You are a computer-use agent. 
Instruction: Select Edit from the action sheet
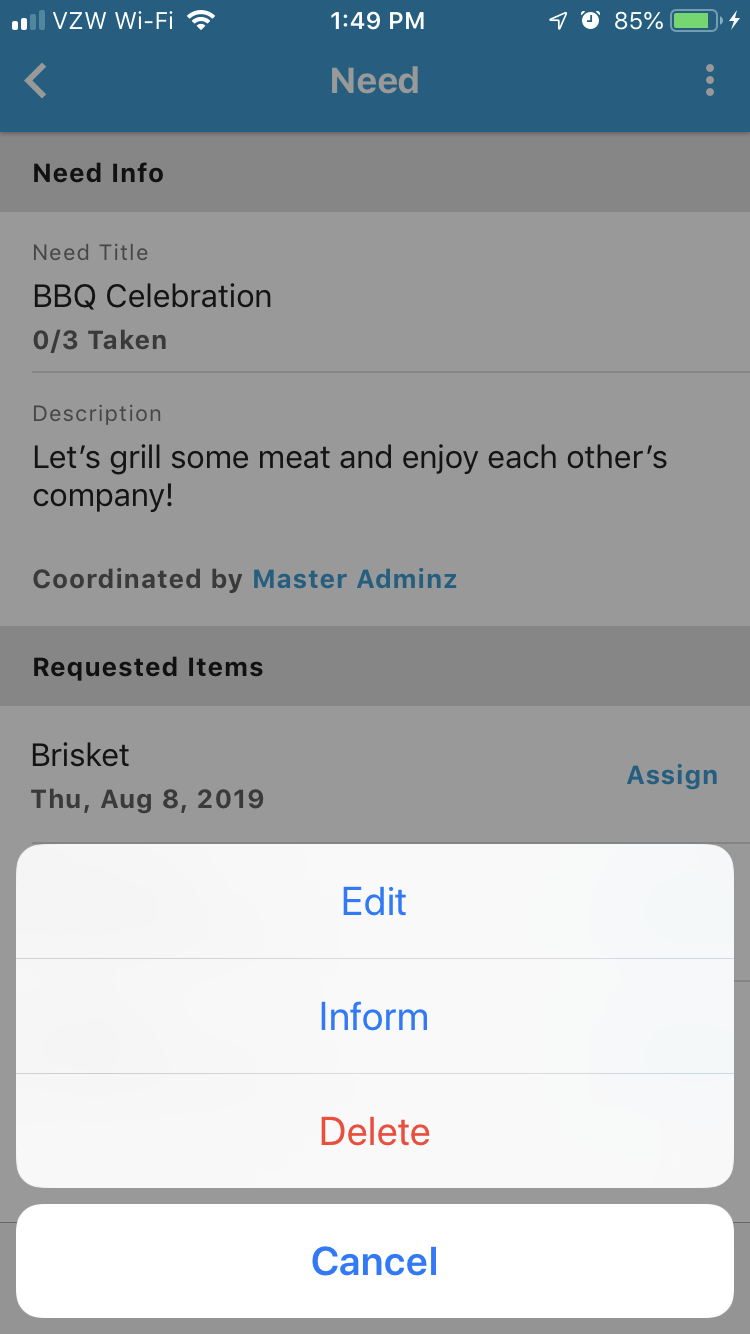(374, 901)
